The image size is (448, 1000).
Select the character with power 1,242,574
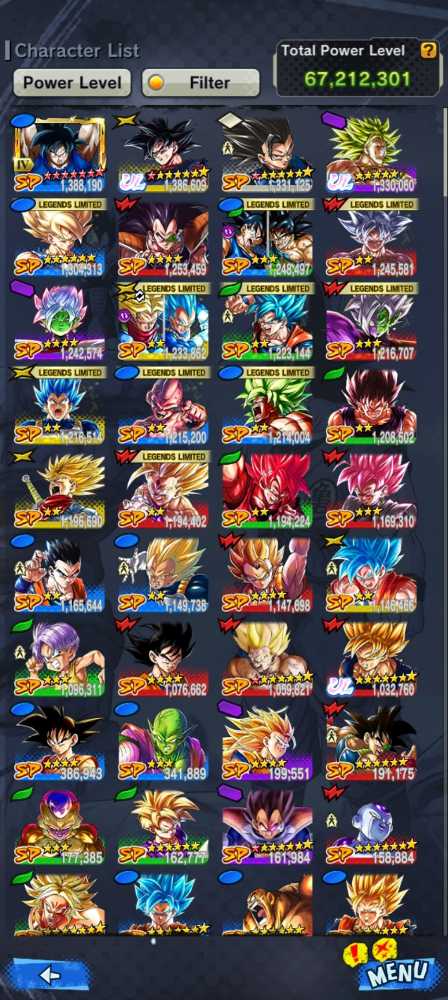click(59, 323)
